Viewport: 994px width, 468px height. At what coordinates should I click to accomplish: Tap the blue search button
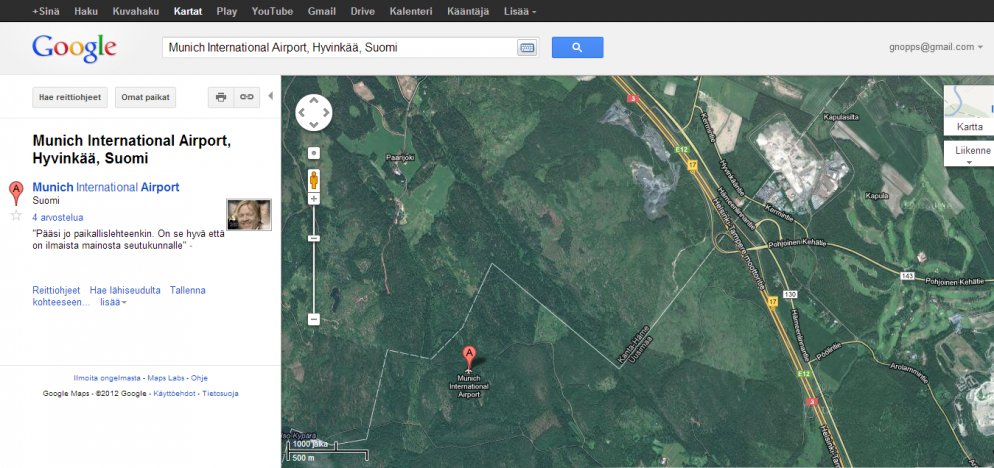coord(577,47)
